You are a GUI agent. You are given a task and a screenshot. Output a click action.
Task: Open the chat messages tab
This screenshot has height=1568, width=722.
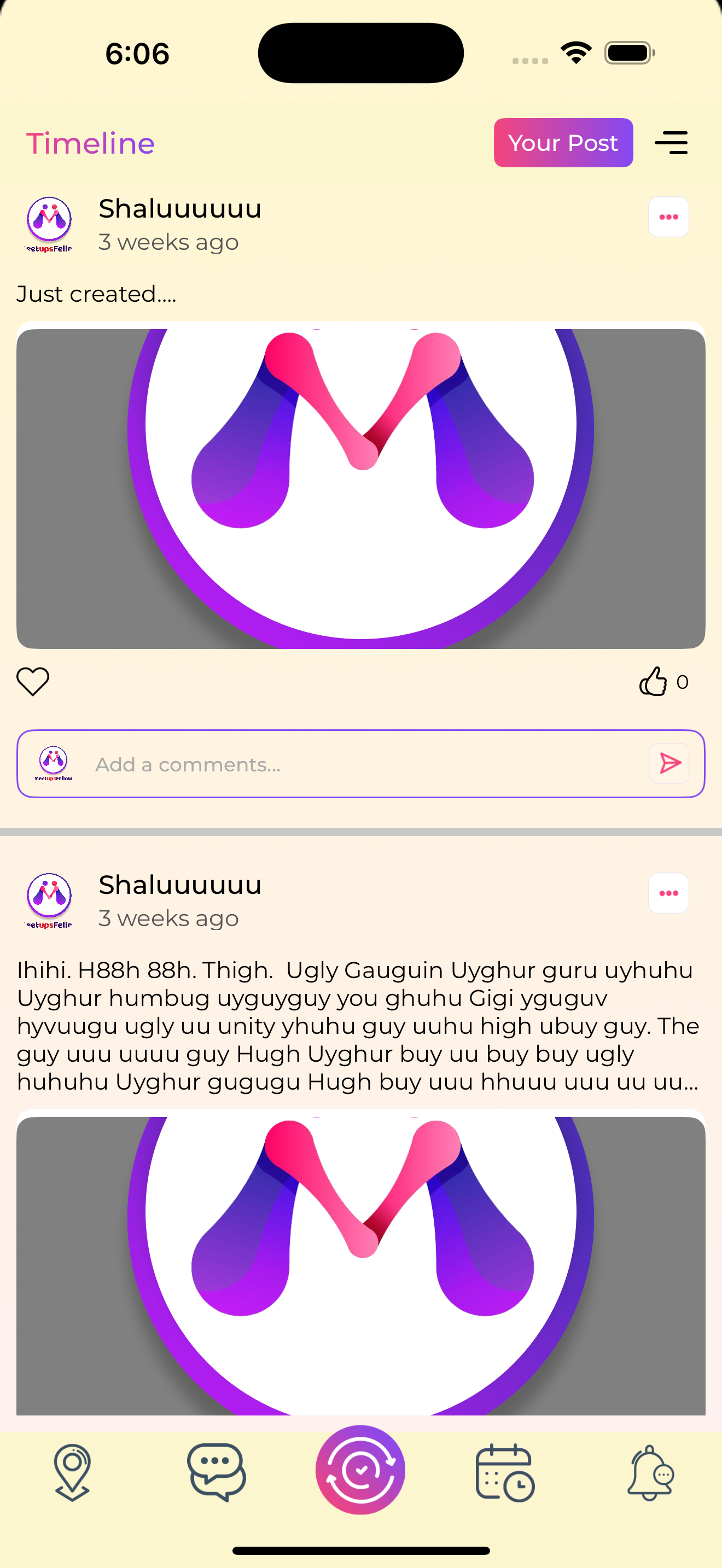pos(217,1472)
